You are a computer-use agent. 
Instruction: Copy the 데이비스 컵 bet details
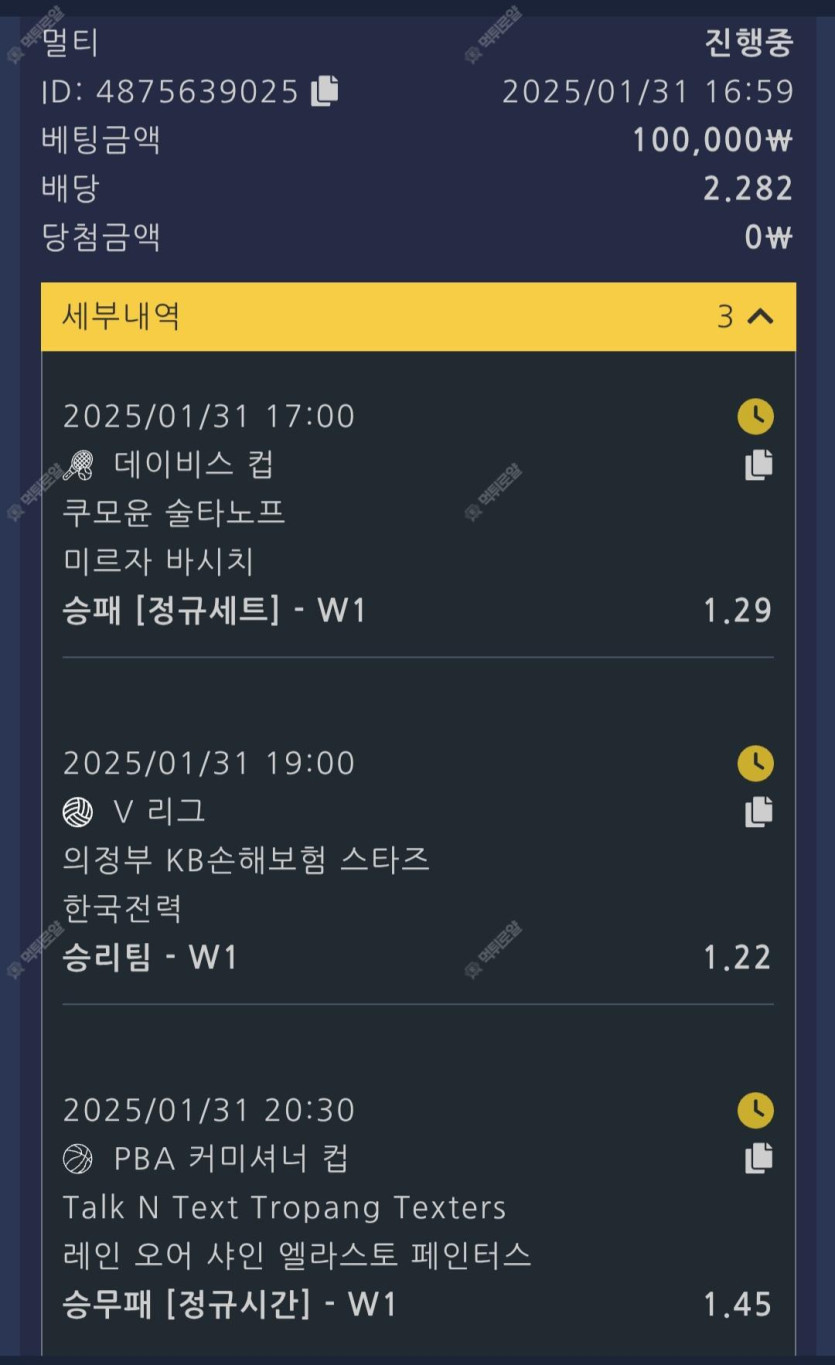(759, 464)
